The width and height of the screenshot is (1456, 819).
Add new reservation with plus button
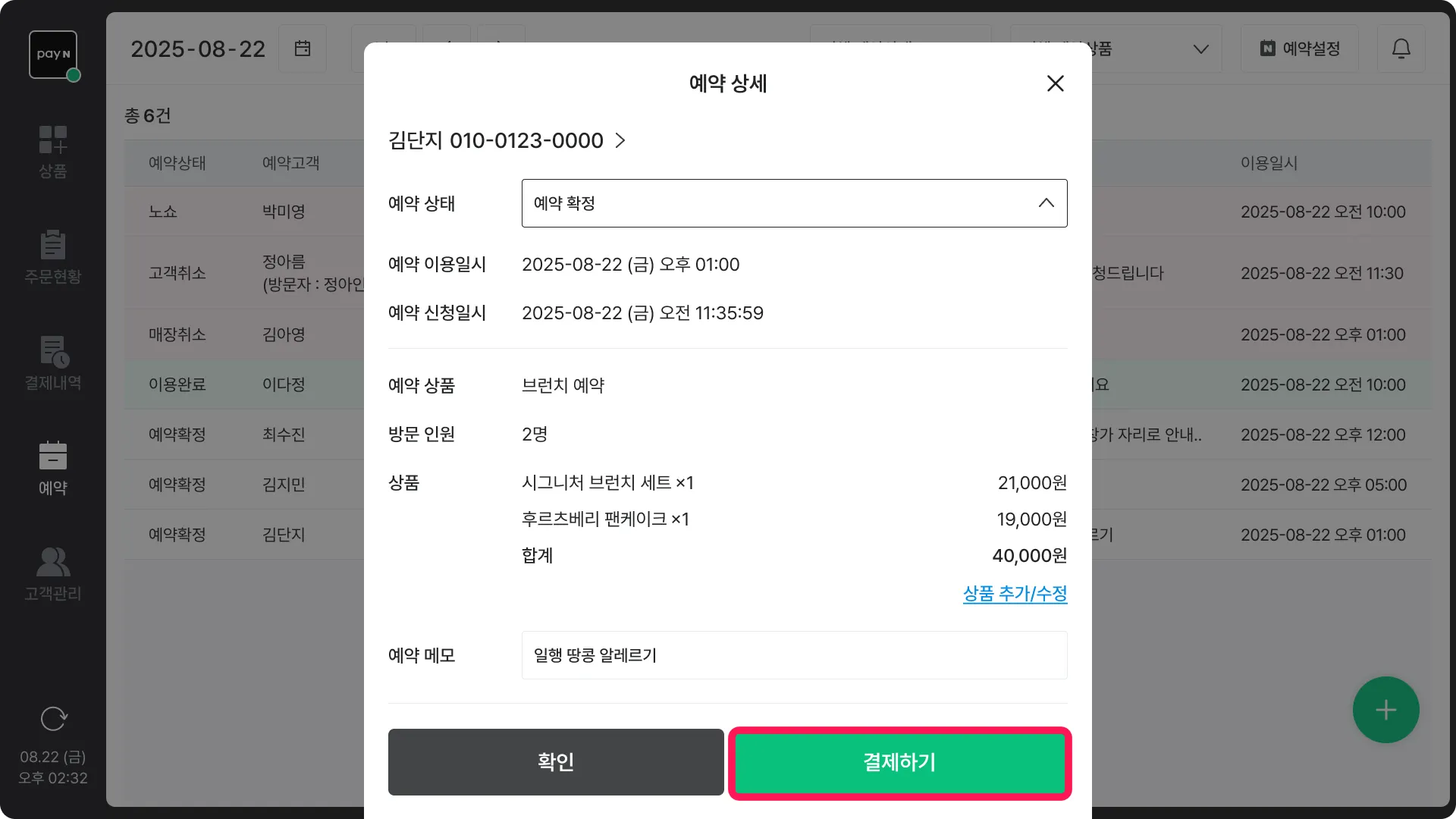[x=1386, y=710]
